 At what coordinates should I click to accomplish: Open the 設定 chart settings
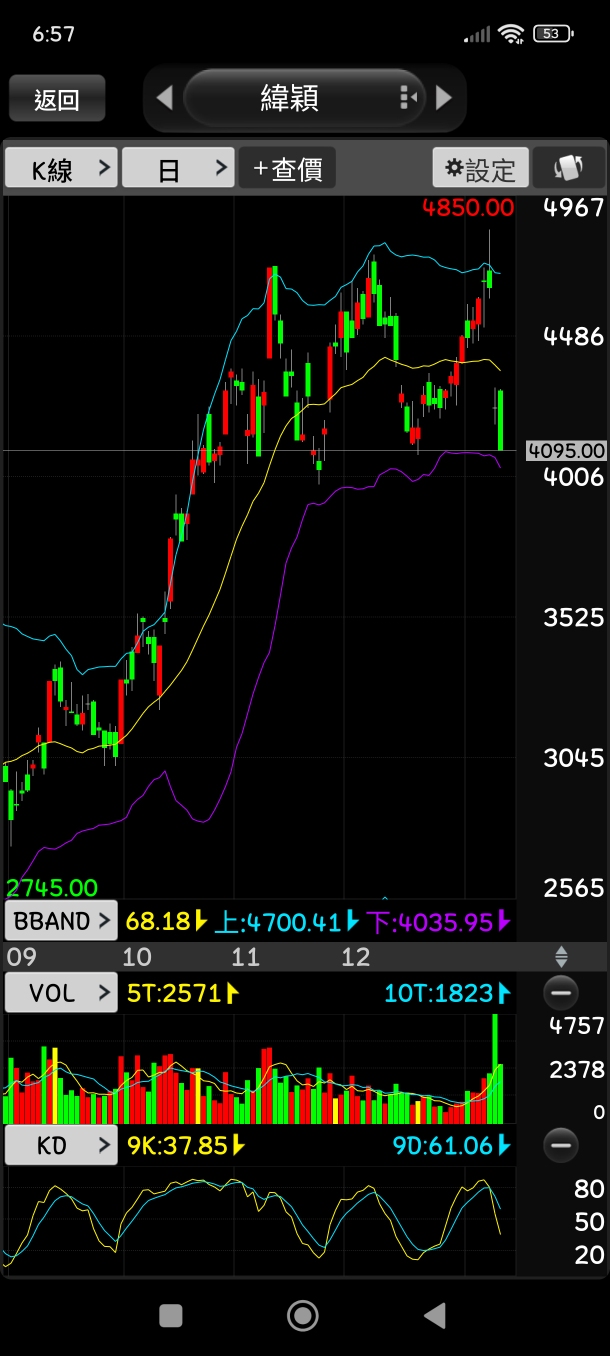[x=480, y=169]
